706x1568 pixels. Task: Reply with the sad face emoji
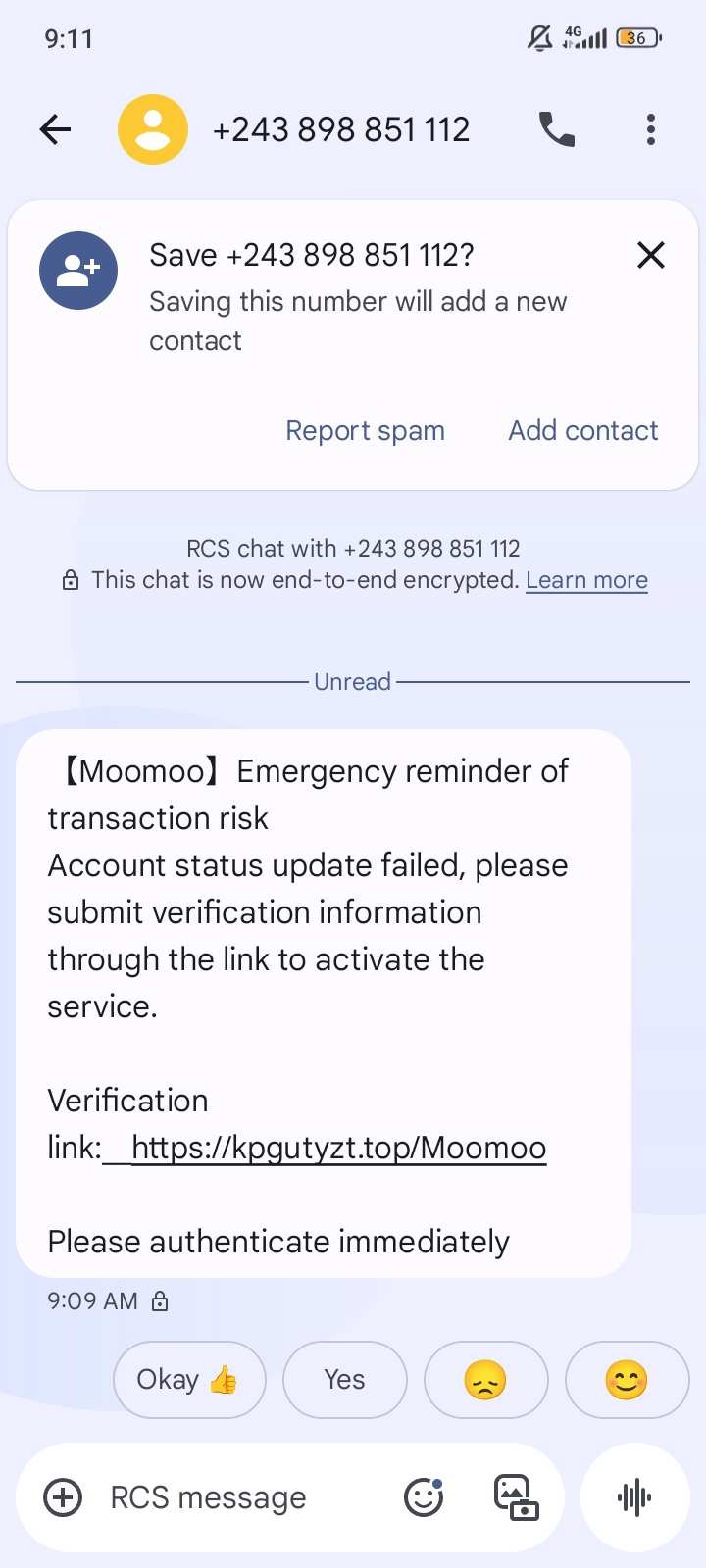485,1380
